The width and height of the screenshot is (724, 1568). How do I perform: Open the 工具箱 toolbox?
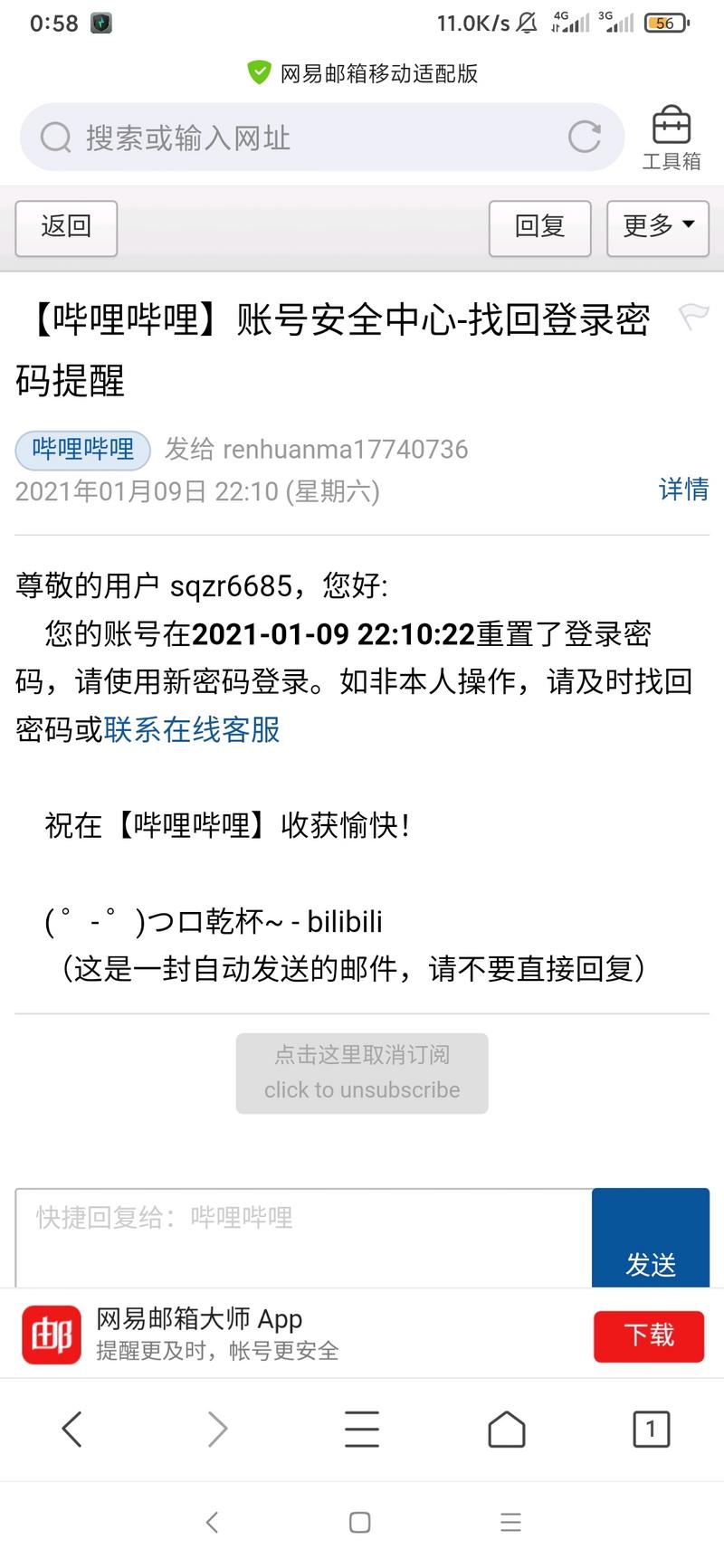672,138
